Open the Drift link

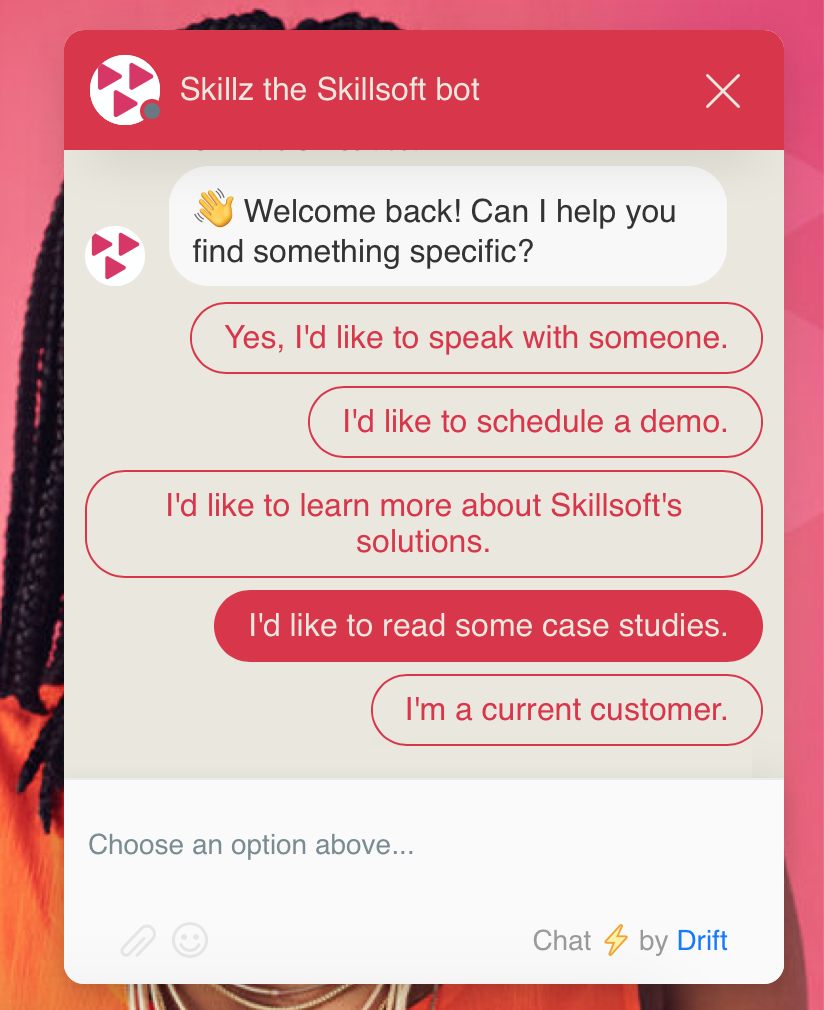tap(702, 941)
